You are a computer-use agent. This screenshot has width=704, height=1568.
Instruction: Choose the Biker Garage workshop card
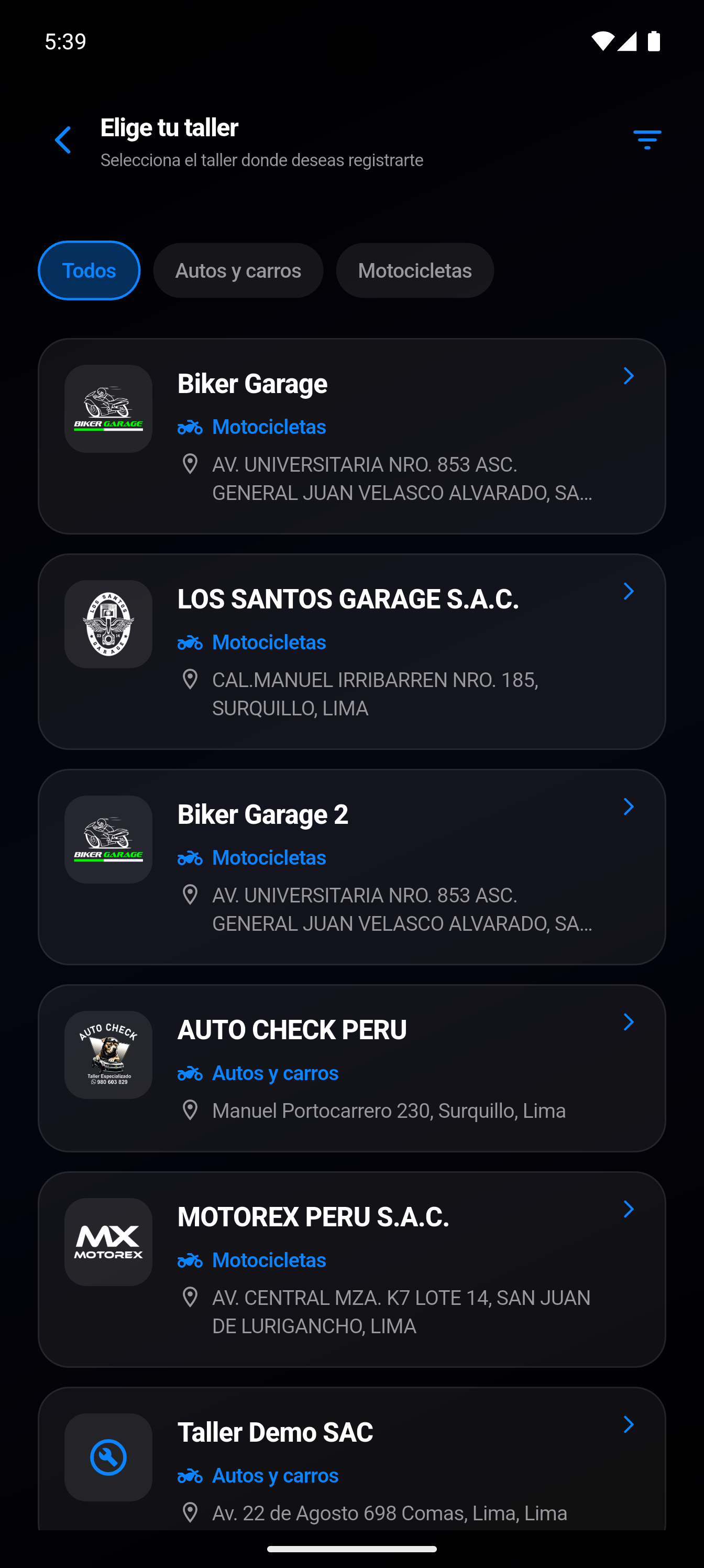pos(351,436)
